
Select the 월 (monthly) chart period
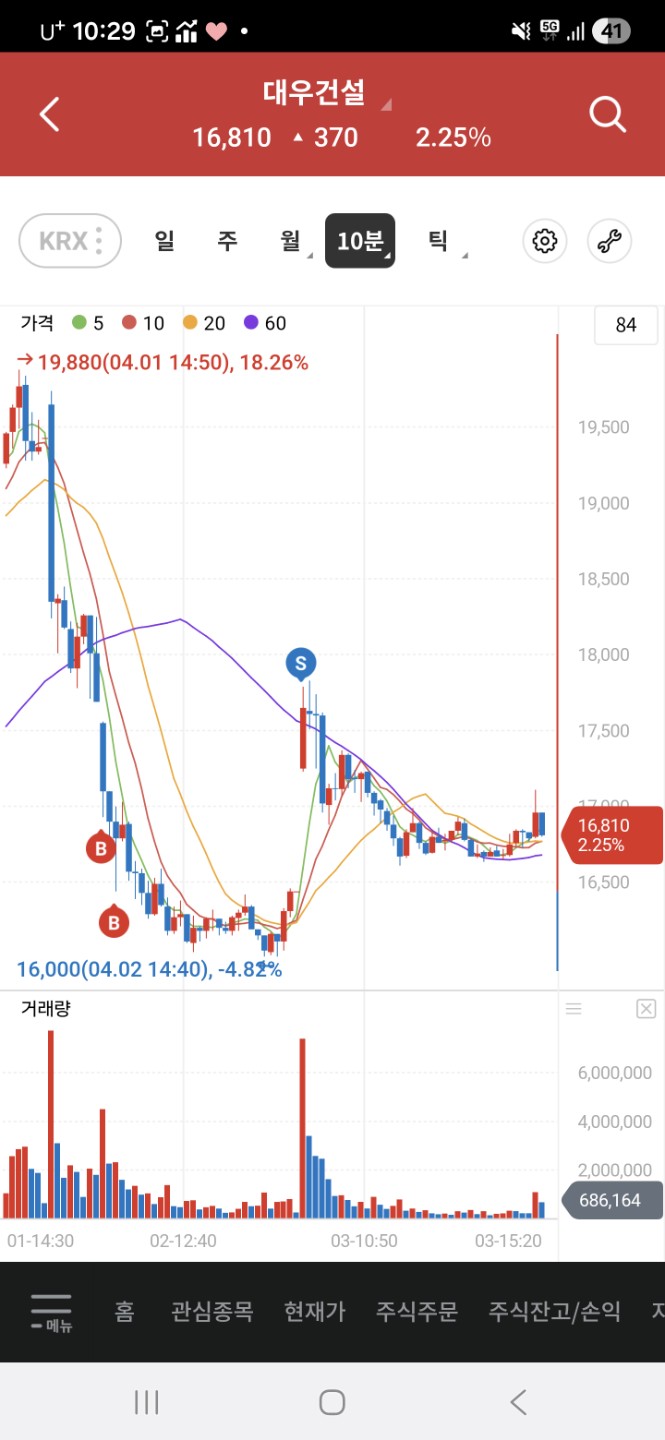pos(291,241)
